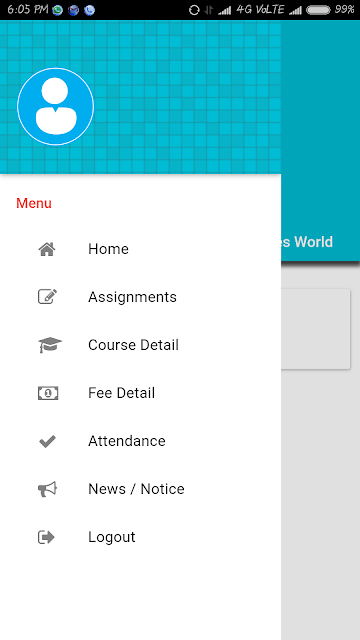Open Assignments
The height and width of the screenshot is (640, 360).
(x=140, y=297)
